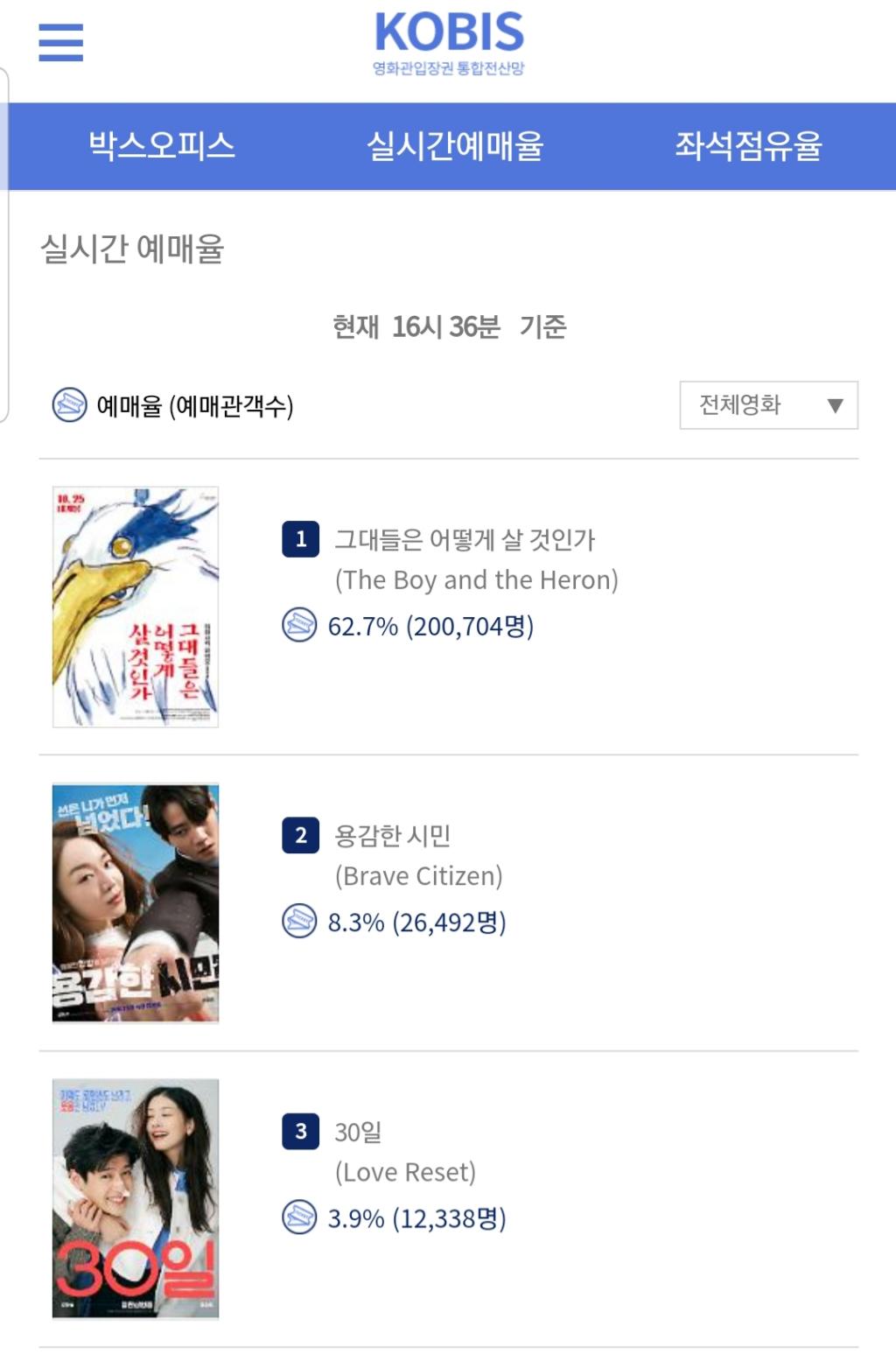Open the hamburger menu
Image resolution: width=896 pixels, height=1361 pixels.
click(x=60, y=42)
